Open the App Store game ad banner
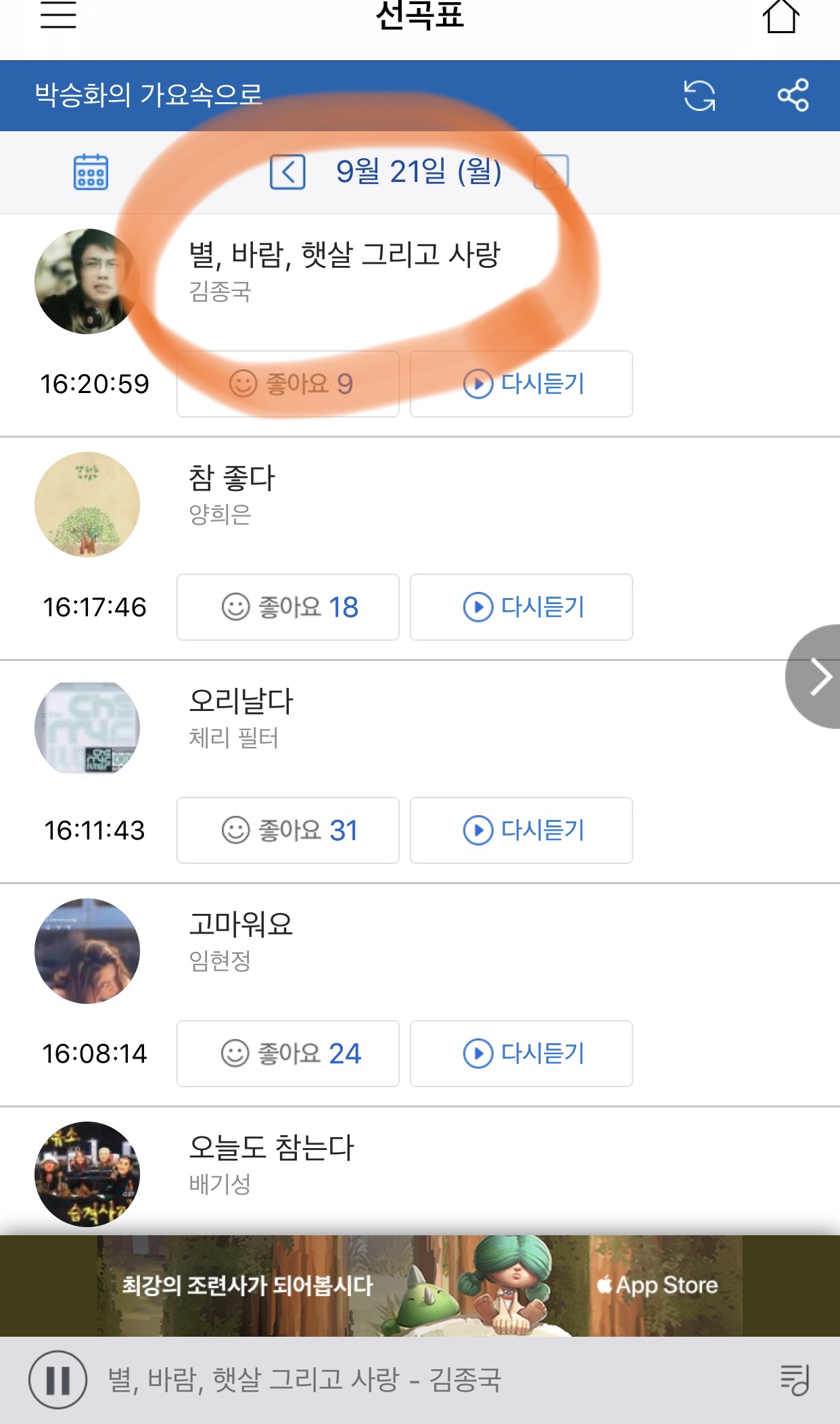 419,1285
